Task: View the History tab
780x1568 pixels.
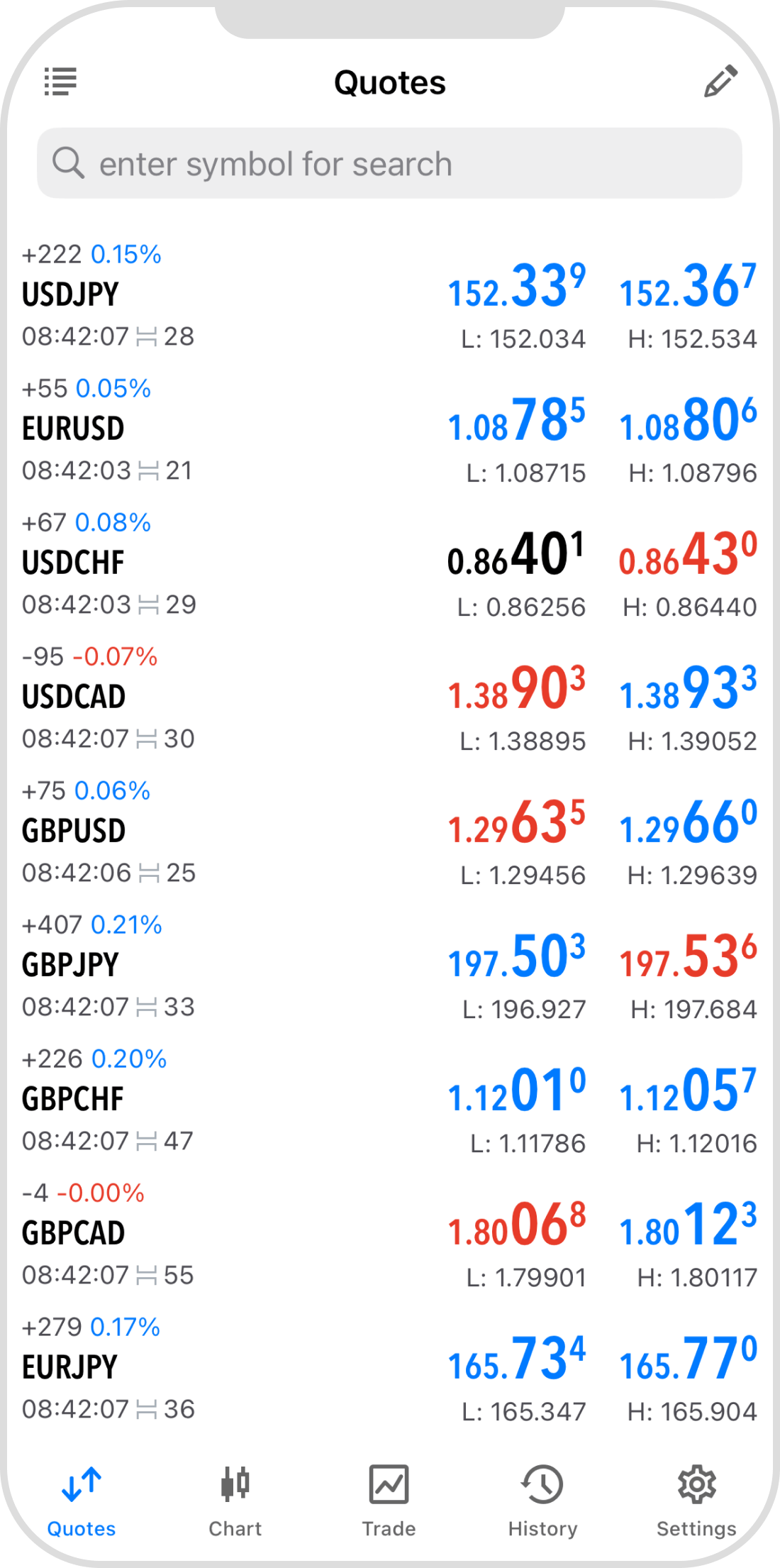Action: (542, 1501)
